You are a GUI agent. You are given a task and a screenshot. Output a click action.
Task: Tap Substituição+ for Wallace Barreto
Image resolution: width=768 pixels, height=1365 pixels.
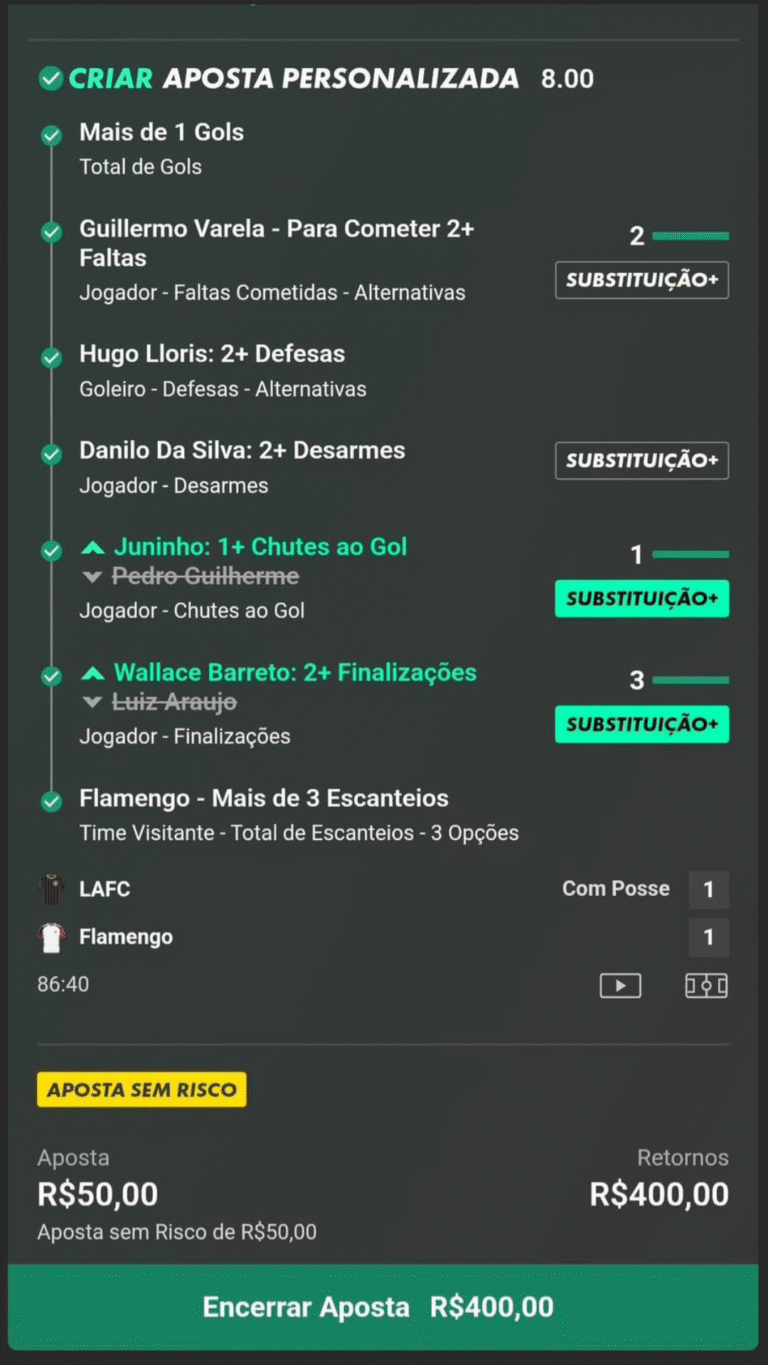[642, 724]
